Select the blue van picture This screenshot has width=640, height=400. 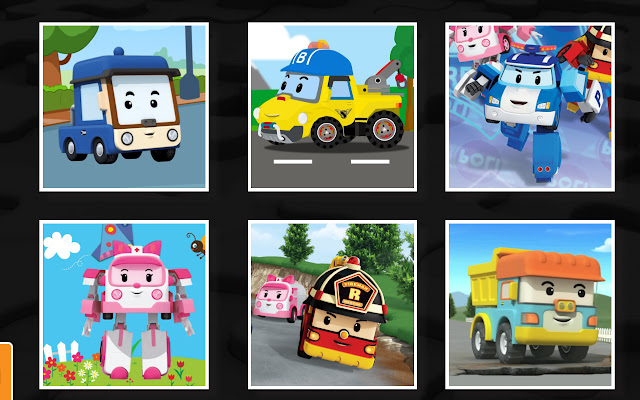pyautogui.click(x=124, y=106)
